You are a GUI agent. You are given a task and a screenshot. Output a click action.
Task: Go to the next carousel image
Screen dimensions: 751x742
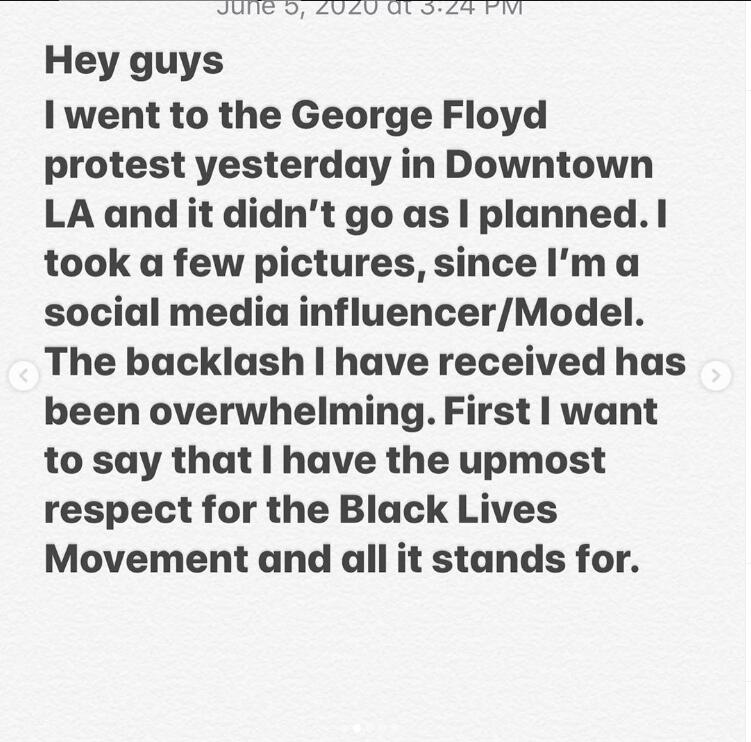click(715, 376)
